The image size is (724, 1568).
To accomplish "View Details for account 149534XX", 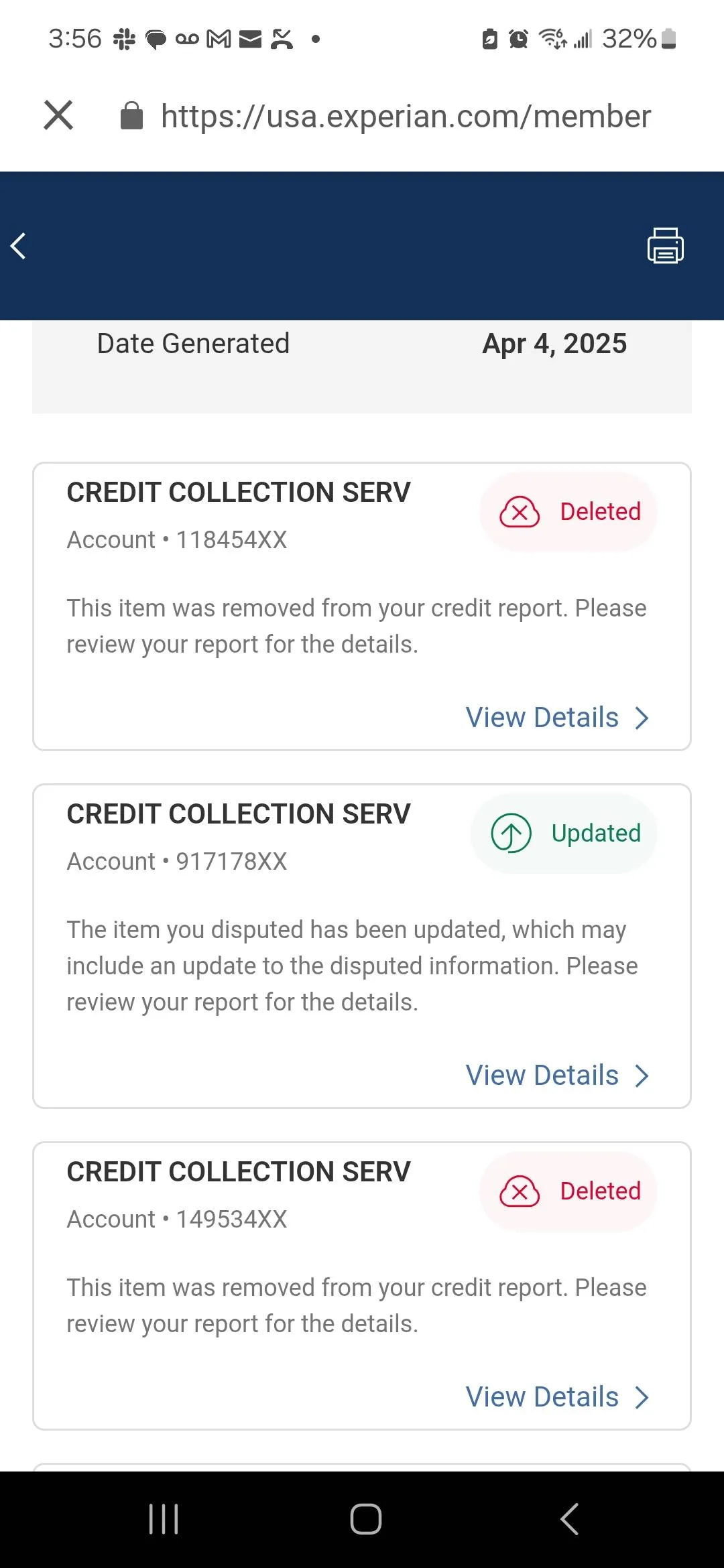I will click(x=556, y=1397).
